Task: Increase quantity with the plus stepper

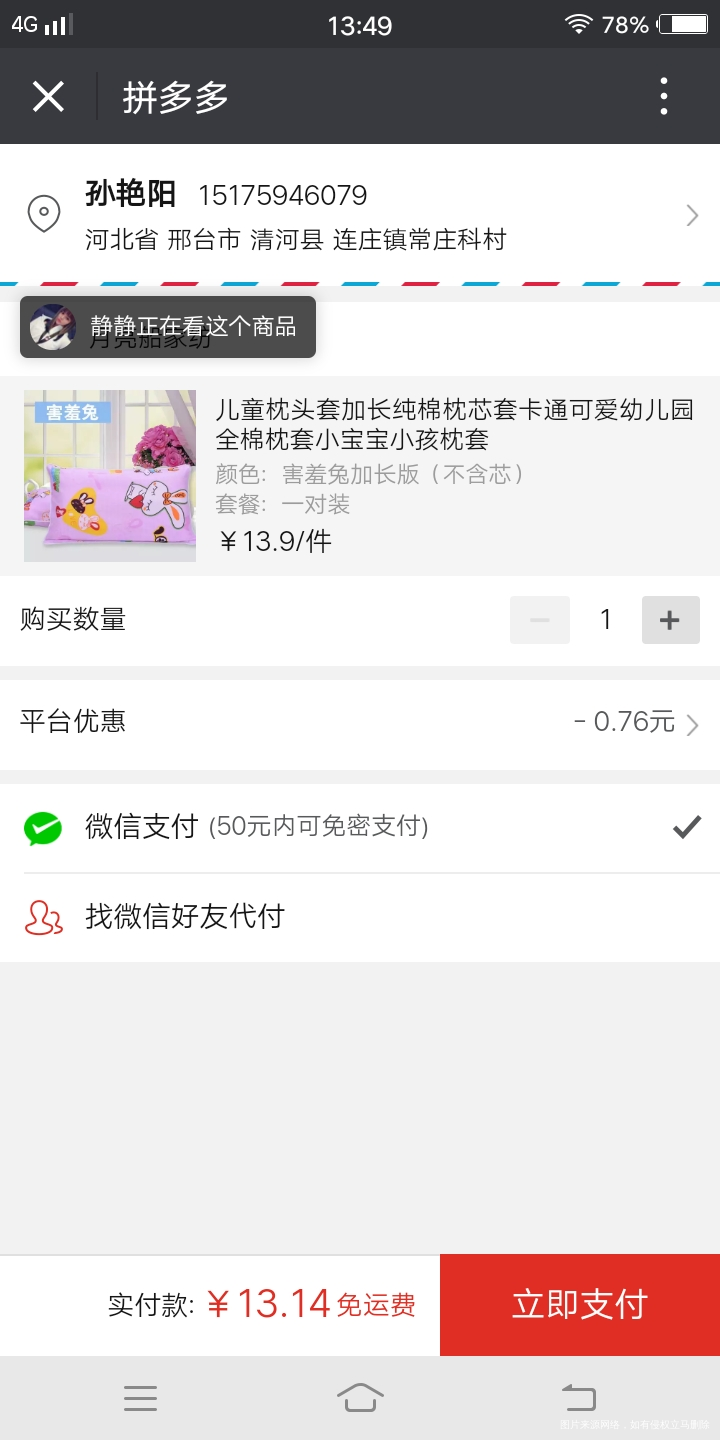Action: (x=670, y=619)
